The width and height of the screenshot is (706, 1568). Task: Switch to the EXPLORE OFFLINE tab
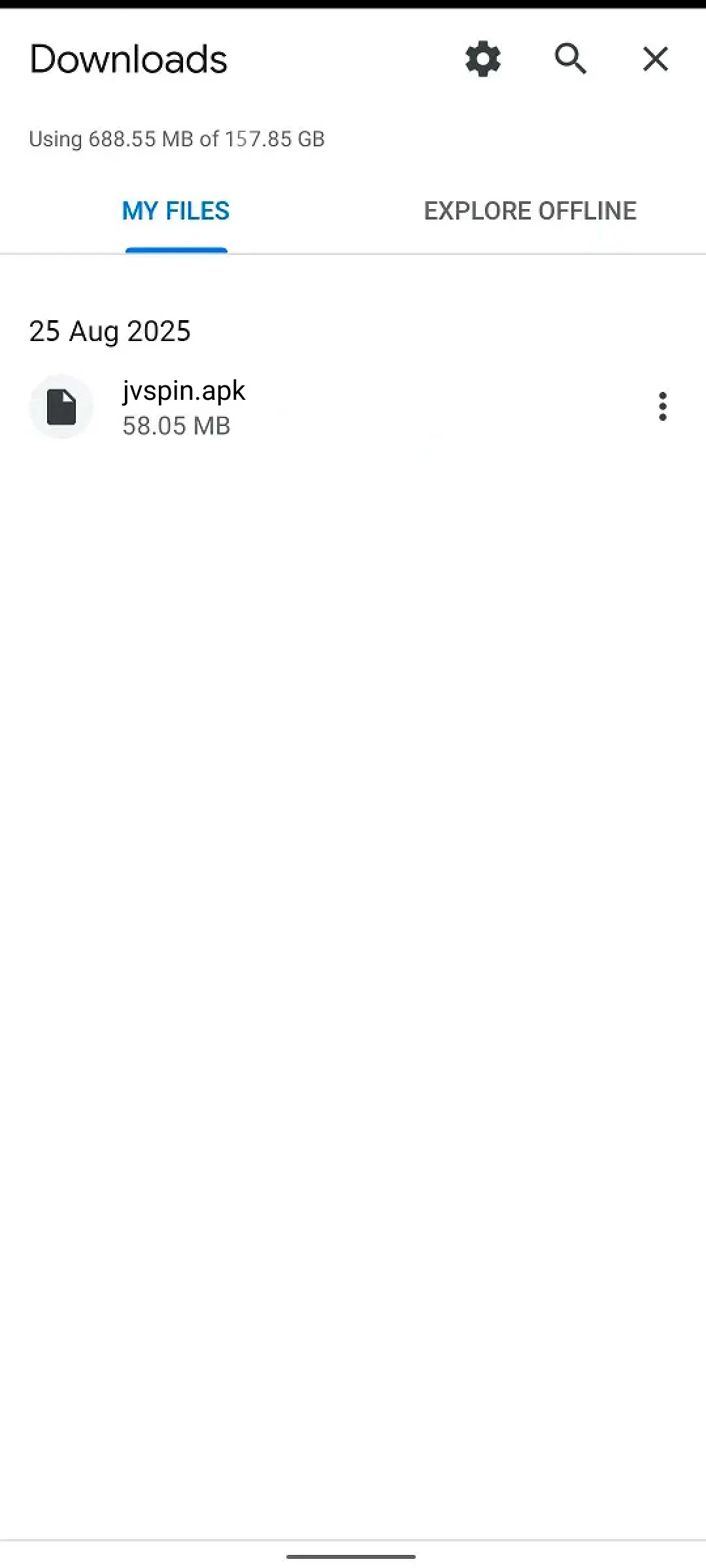(529, 210)
